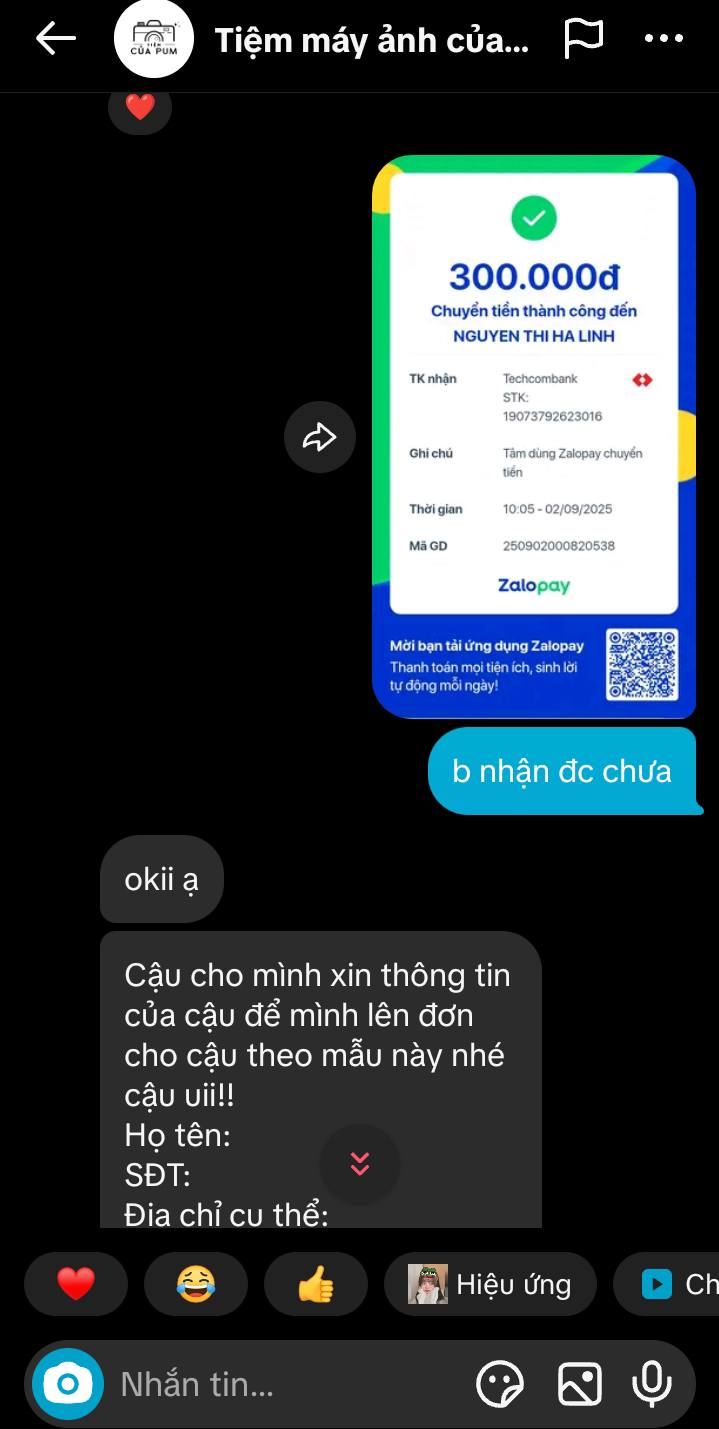
Task: Open Tiệm máy ảnh profile from avatar
Action: 153,39
